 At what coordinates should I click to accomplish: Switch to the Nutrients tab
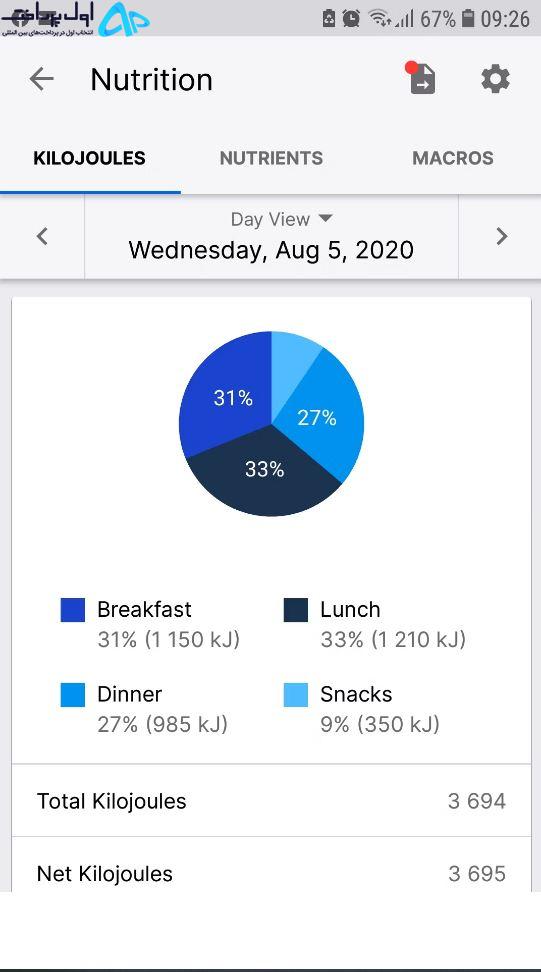271,158
